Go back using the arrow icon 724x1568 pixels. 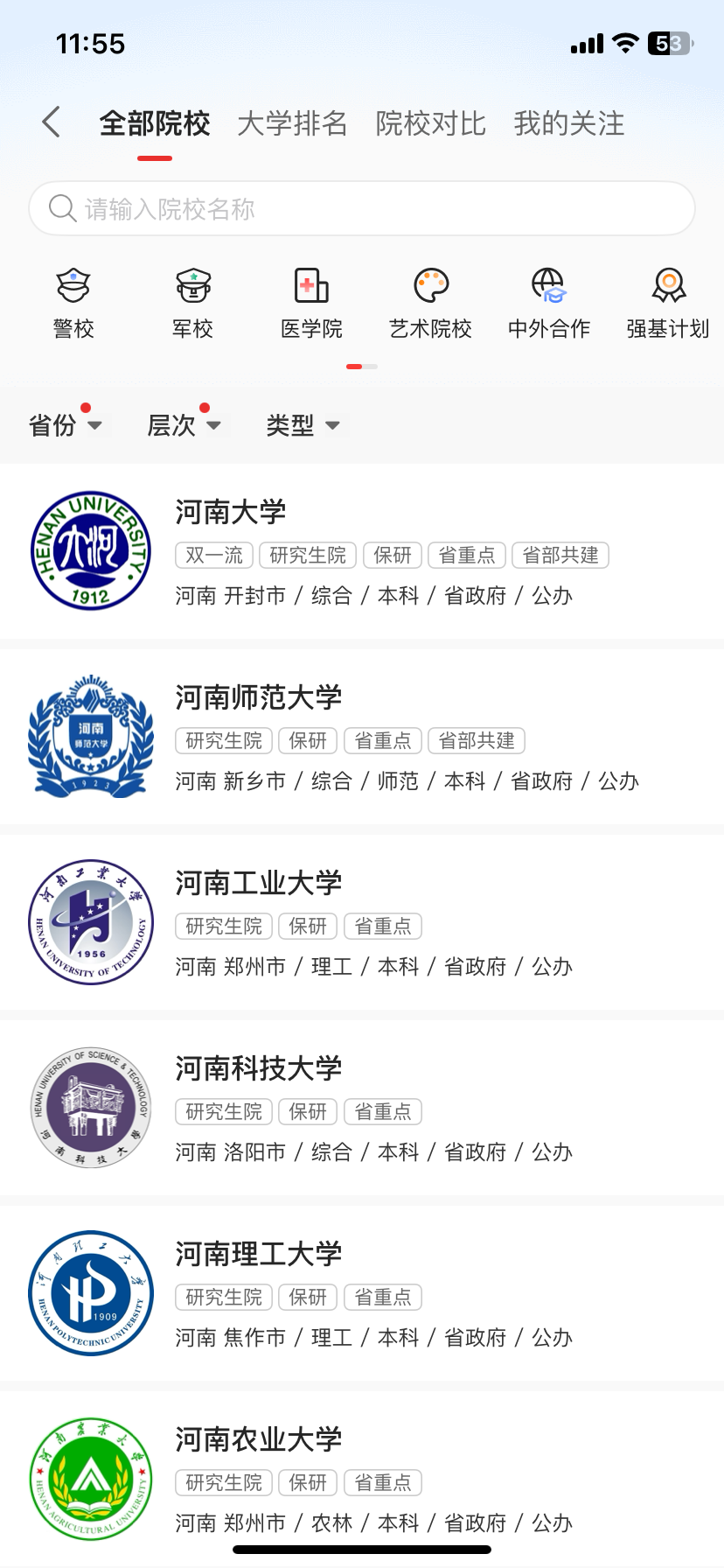[52, 122]
